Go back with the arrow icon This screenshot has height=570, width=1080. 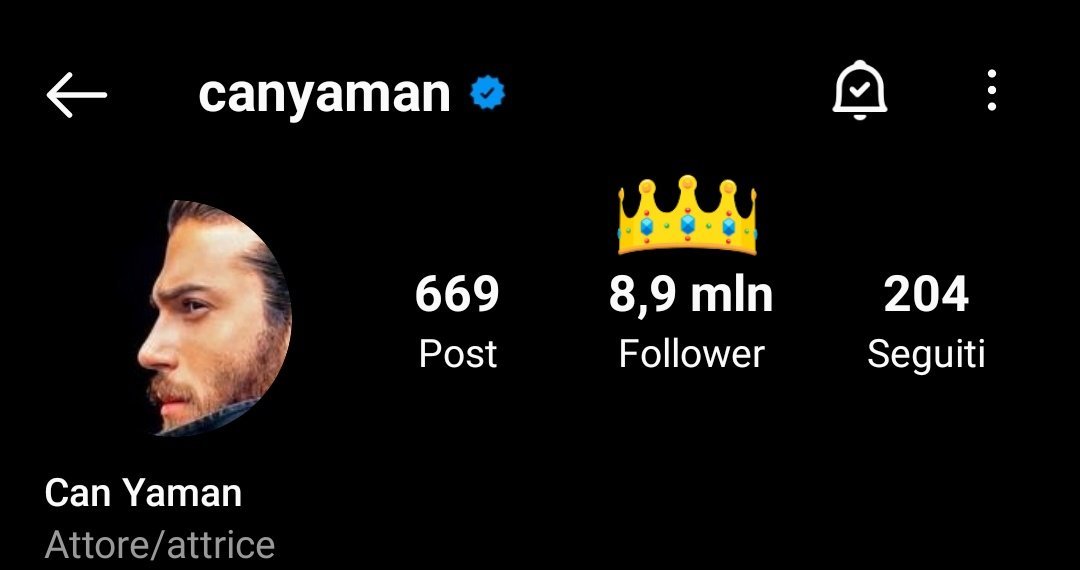pos(76,95)
